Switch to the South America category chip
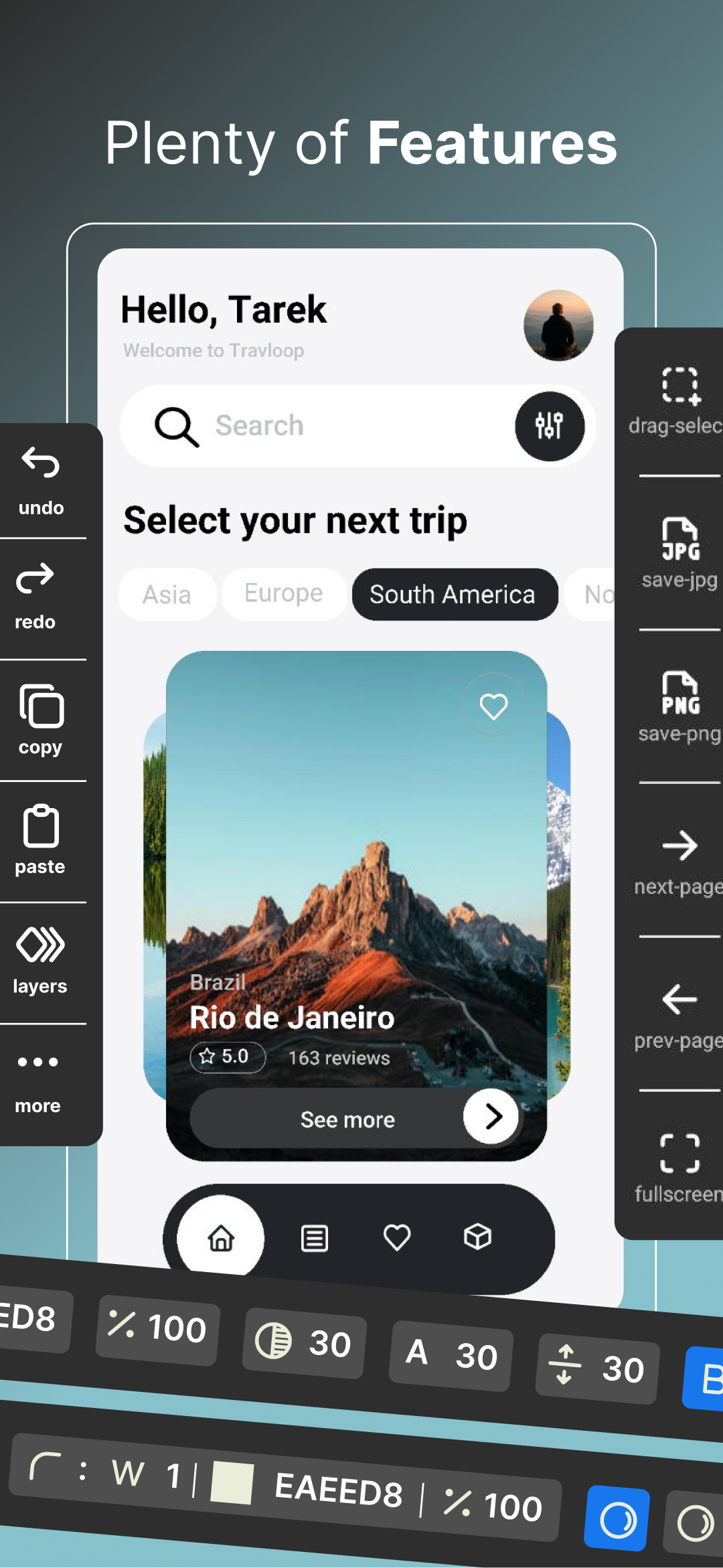The height and width of the screenshot is (1568, 723). [454, 594]
